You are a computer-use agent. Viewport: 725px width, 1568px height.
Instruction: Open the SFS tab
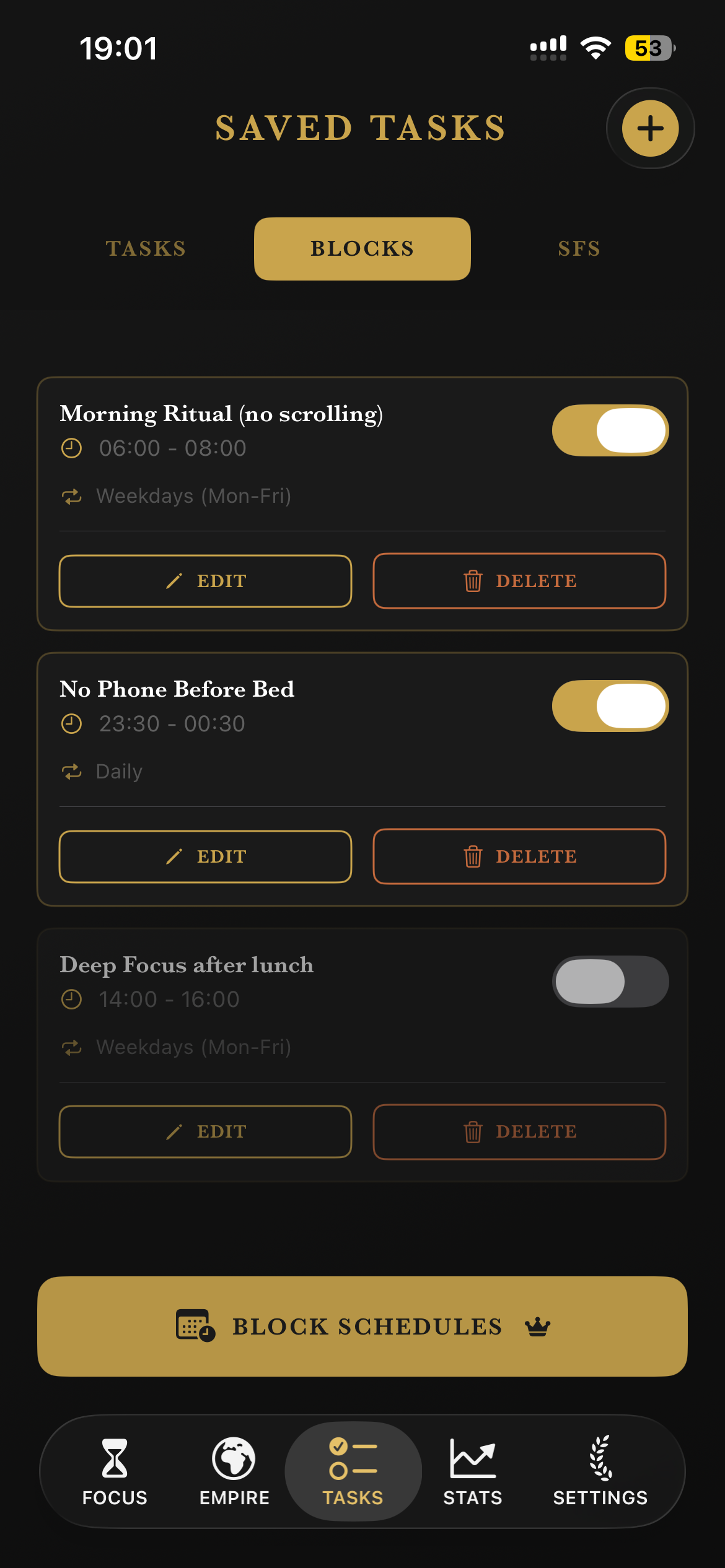click(x=578, y=248)
